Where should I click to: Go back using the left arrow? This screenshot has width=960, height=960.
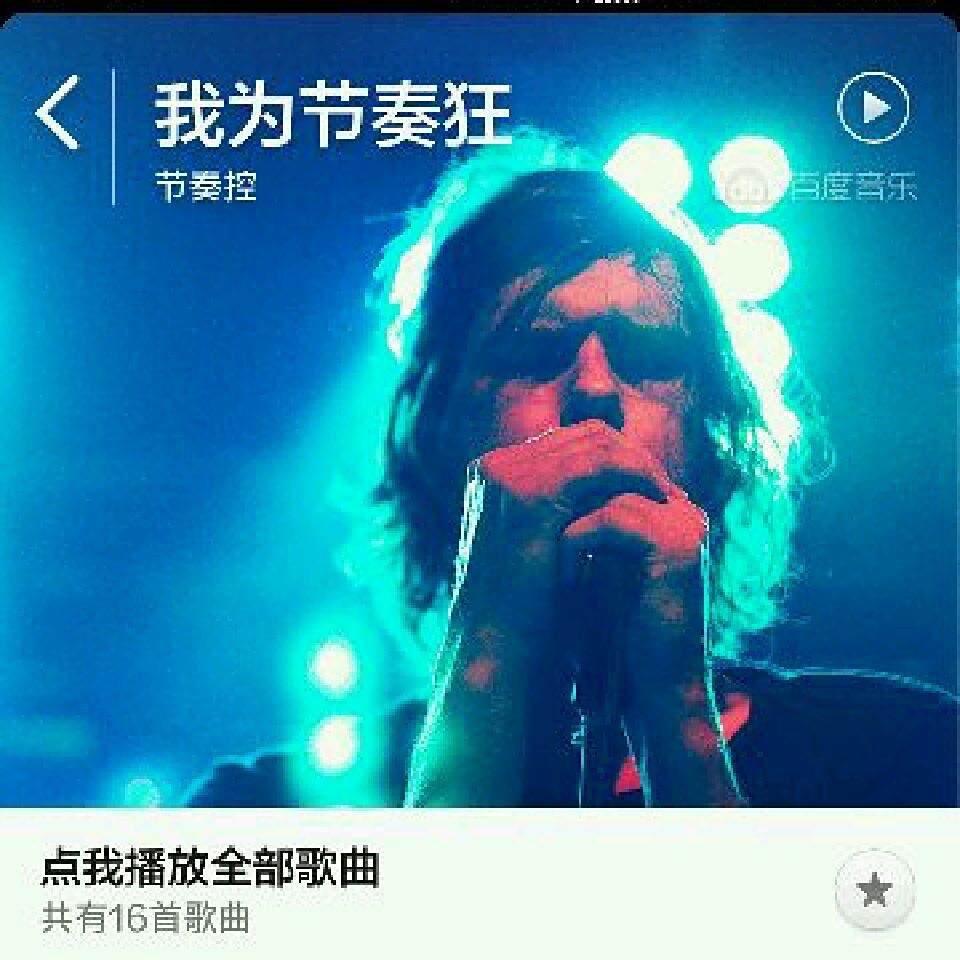[x=58, y=112]
